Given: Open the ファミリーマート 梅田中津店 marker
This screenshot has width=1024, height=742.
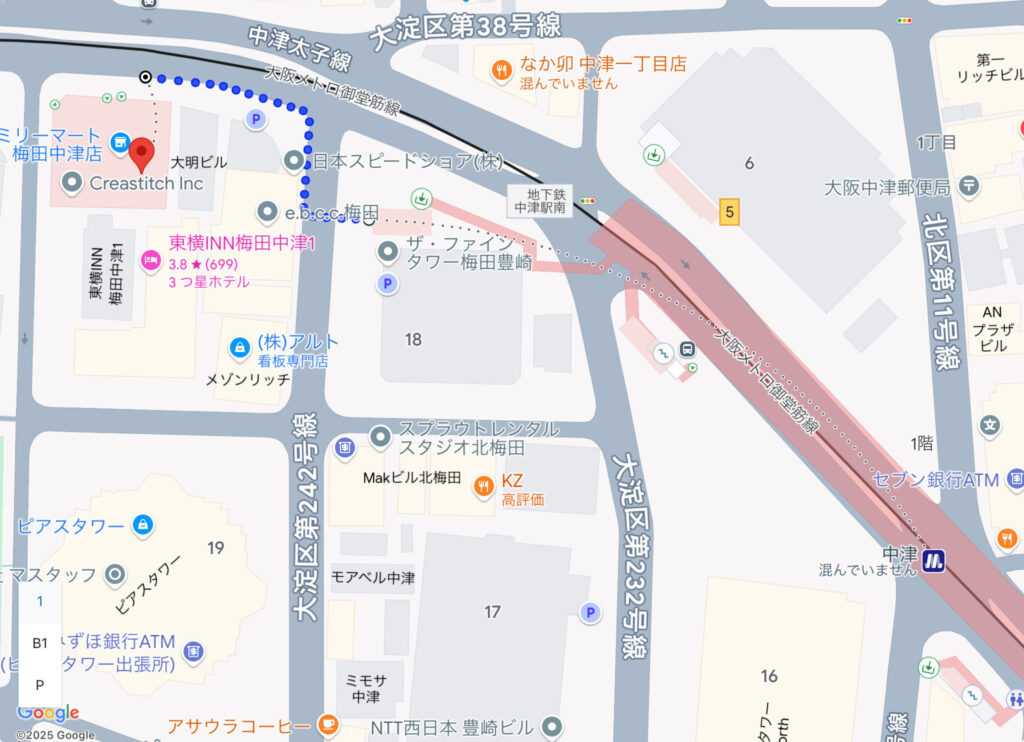Looking at the screenshot, I should (x=121, y=144).
